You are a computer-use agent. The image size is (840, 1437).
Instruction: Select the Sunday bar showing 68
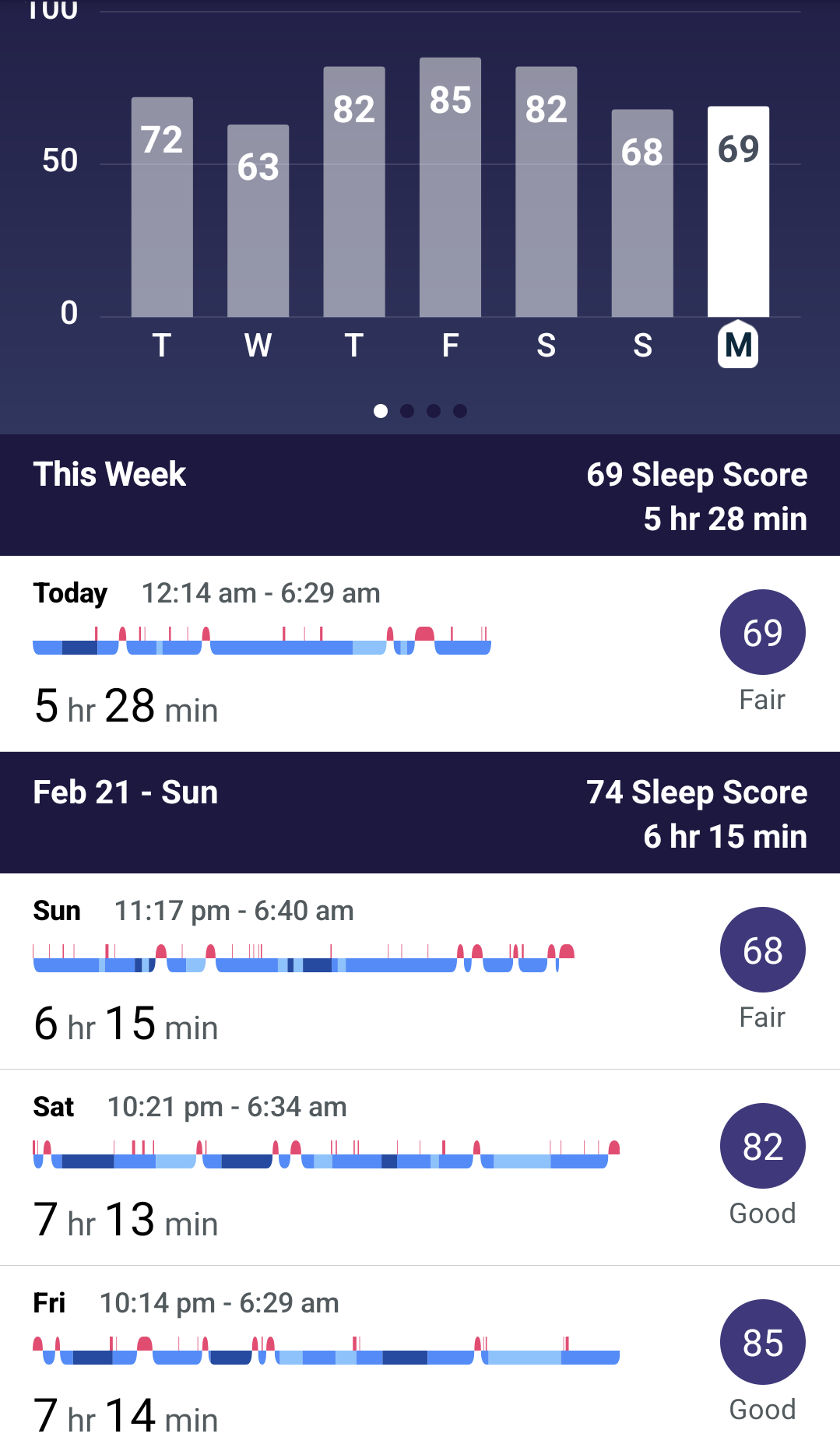pyautogui.click(x=642, y=213)
